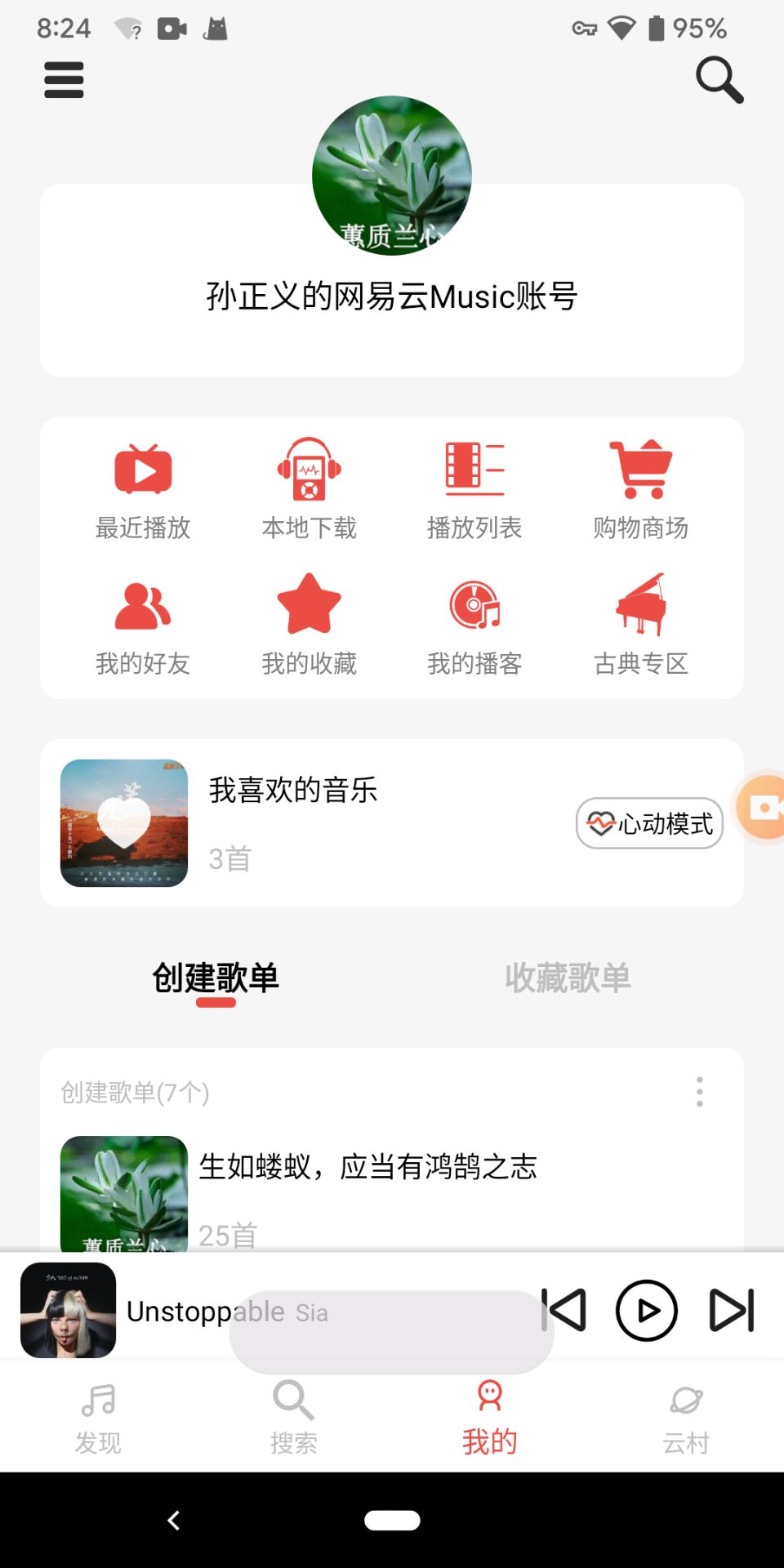The image size is (784, 1568).
Task: Open 本地下载 local downloads
Action: 309,489
